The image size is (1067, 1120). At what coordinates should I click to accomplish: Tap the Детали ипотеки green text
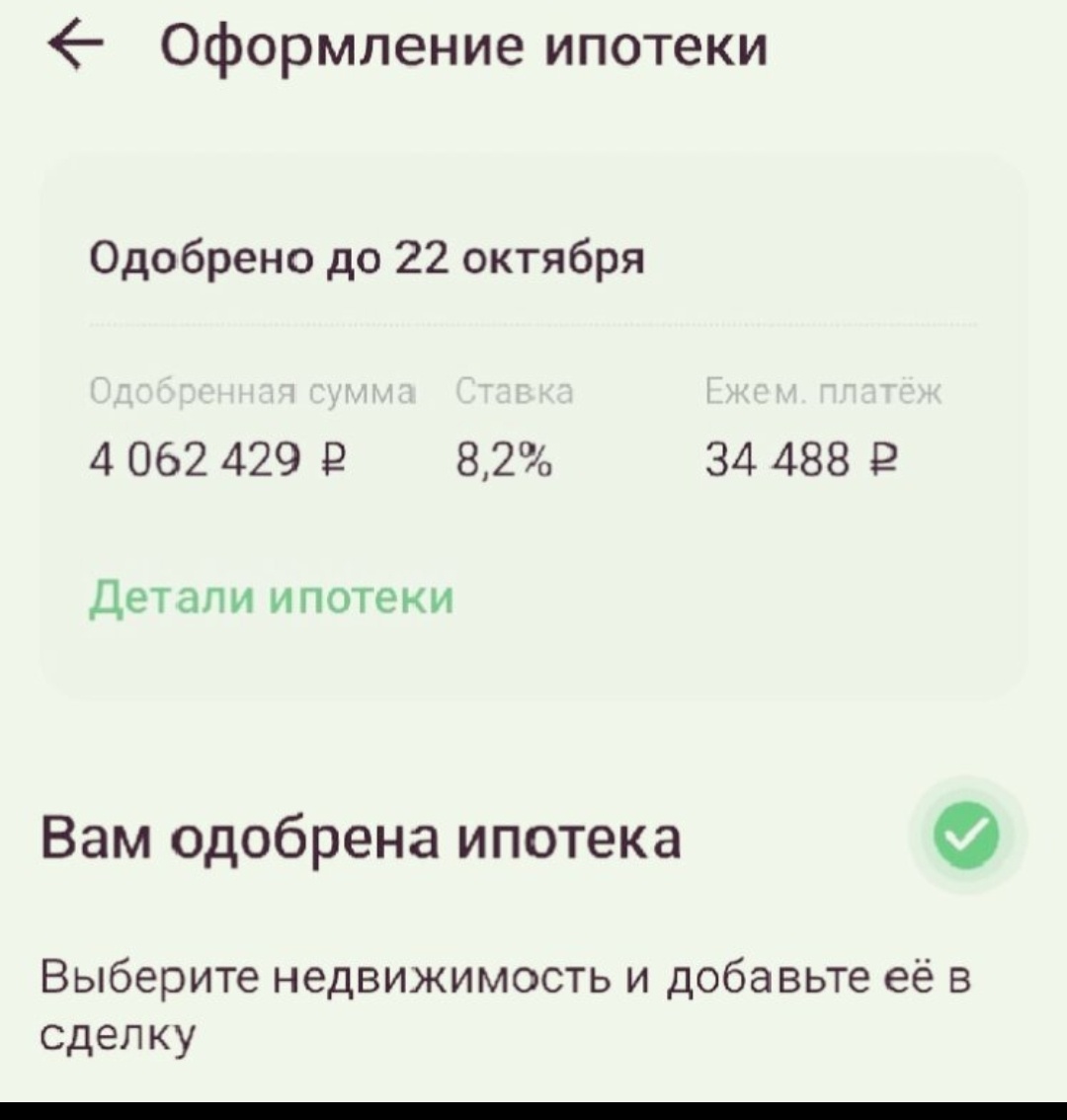[x=272, y=598]
